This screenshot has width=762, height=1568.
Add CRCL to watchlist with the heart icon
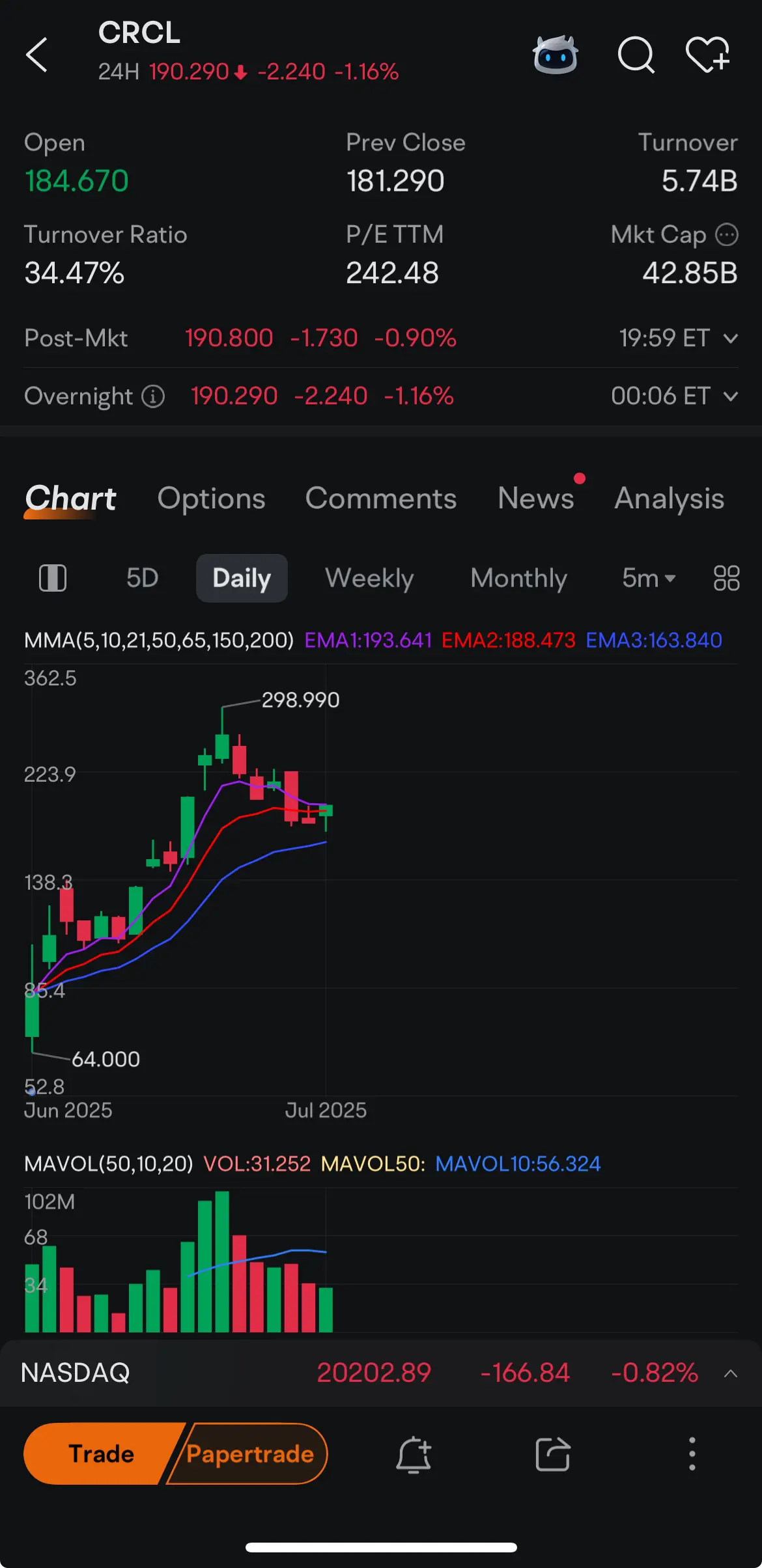[x=708, y=55]
